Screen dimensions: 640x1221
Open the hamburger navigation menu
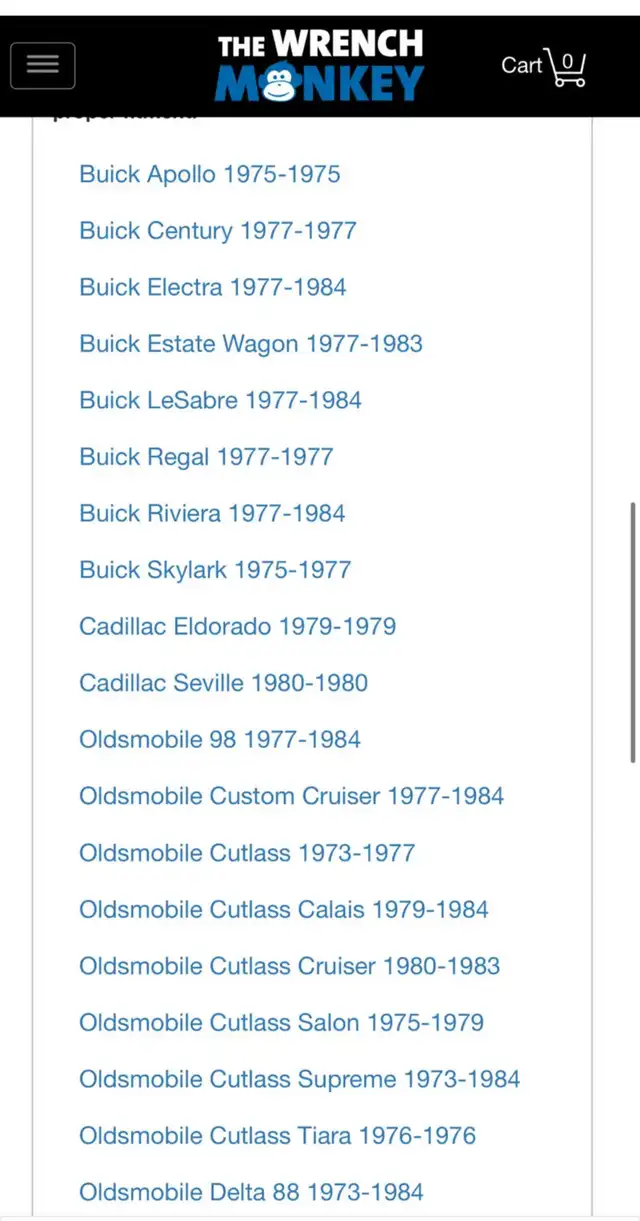[43, 65]
